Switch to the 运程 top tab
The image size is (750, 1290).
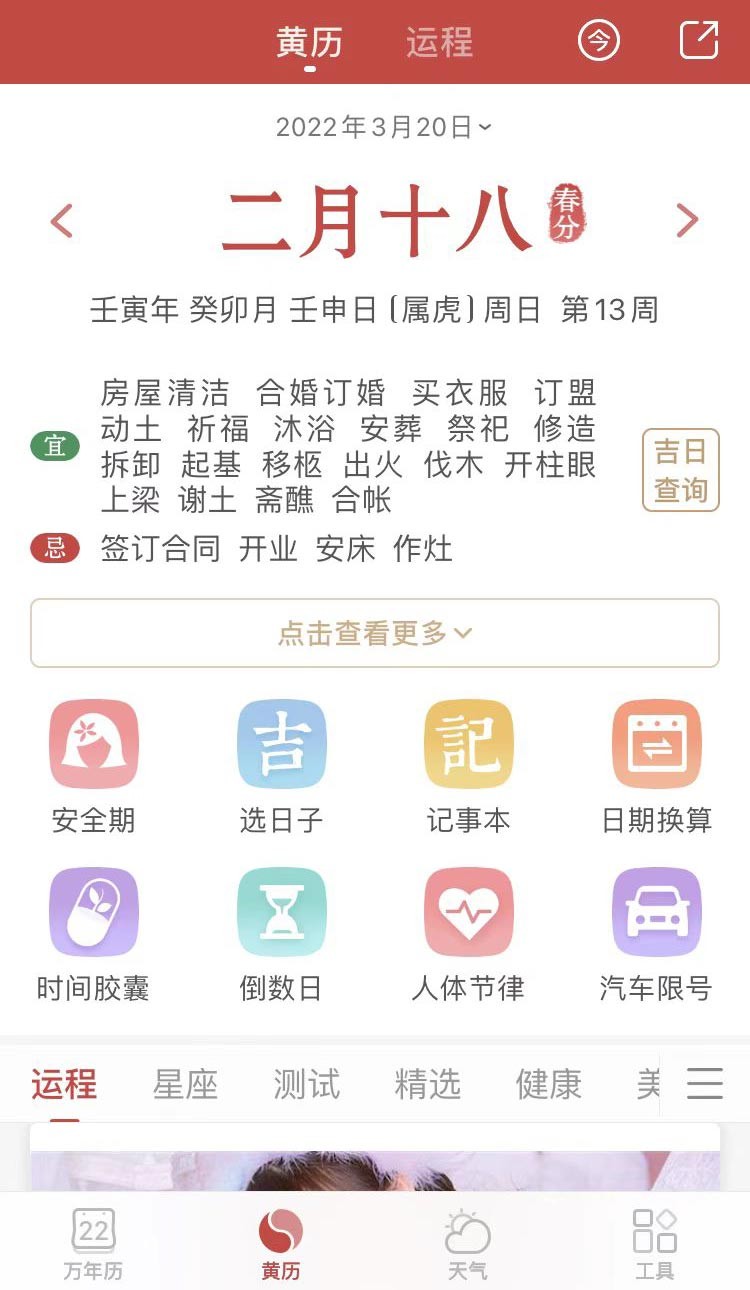coord(439,43)
